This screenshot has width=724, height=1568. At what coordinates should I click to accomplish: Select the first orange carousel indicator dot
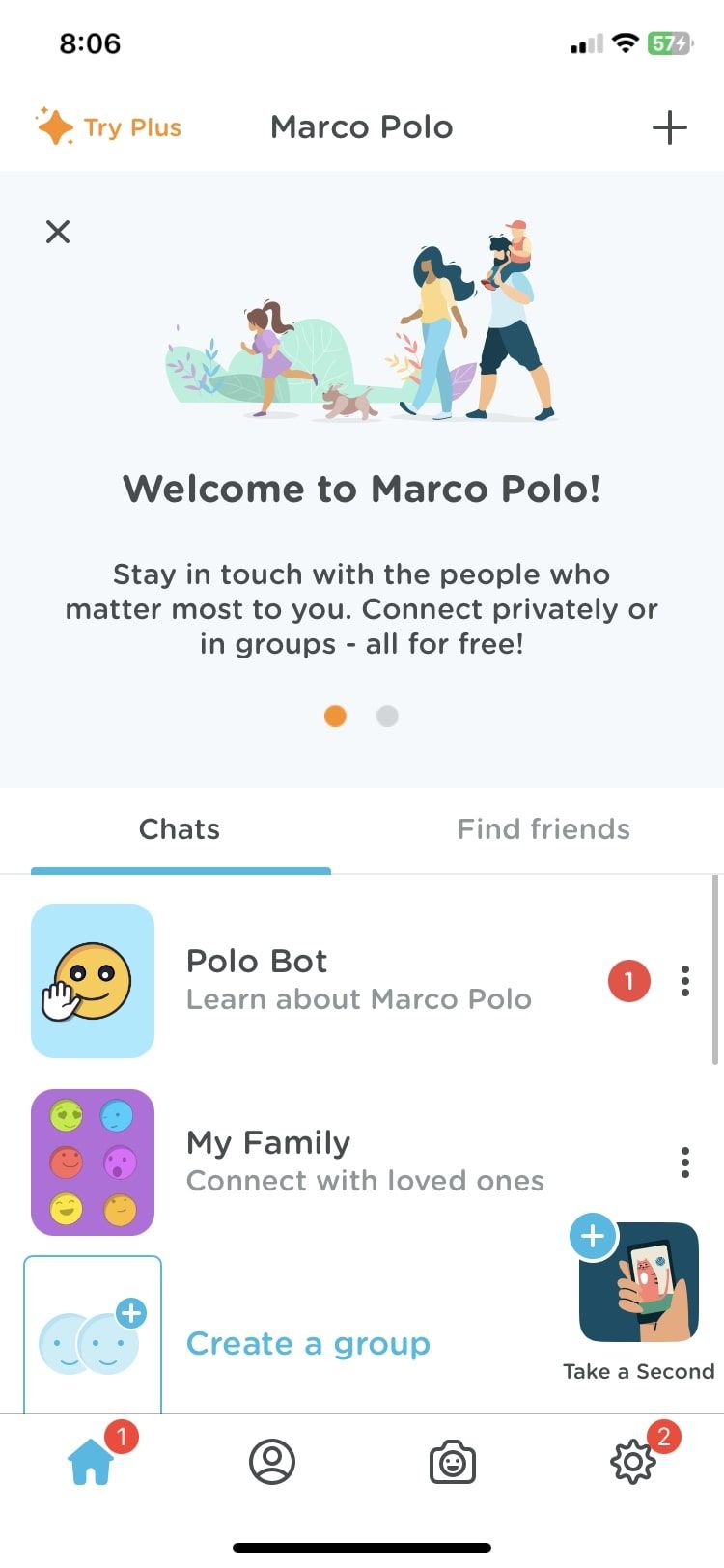[x=335, y=715]
